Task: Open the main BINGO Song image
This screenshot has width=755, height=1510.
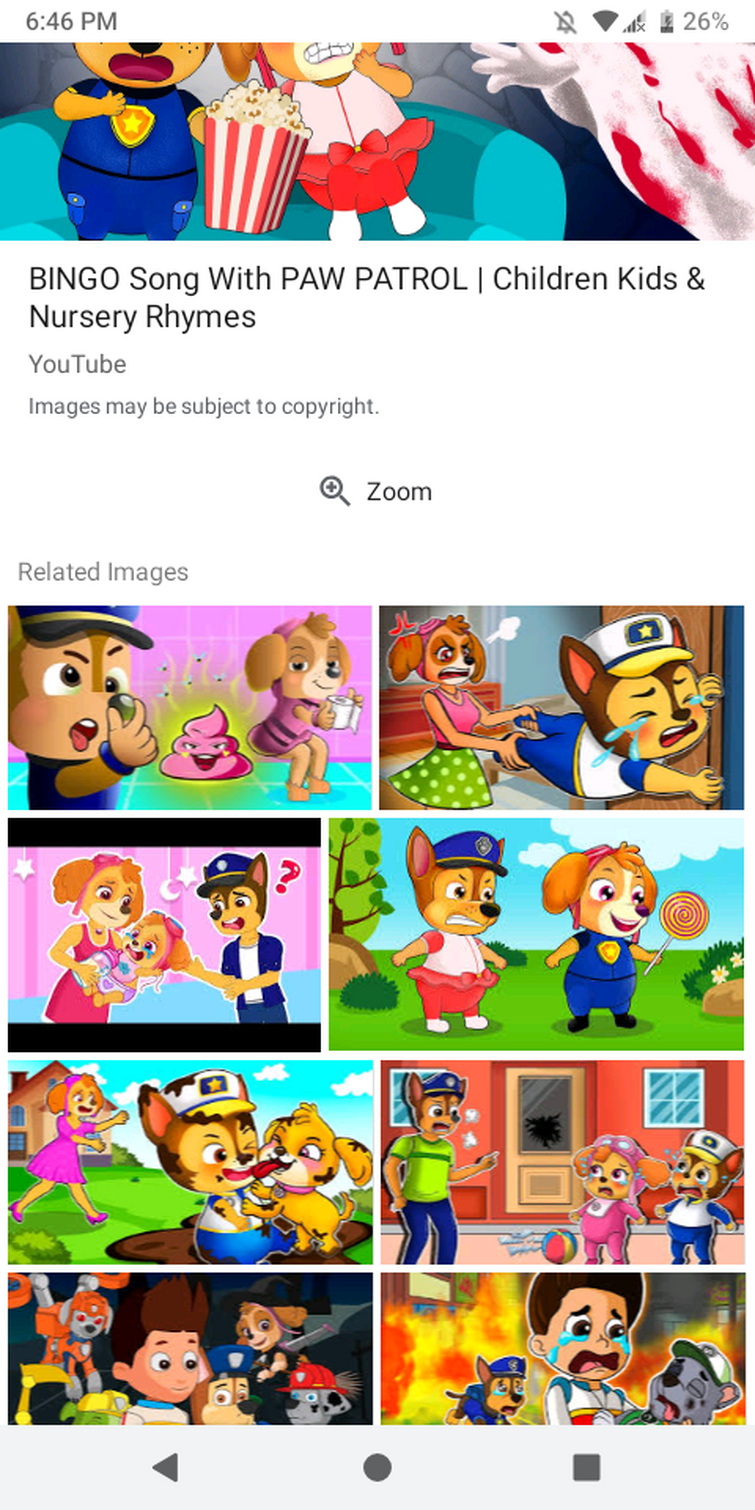Action: click(377, 140)
